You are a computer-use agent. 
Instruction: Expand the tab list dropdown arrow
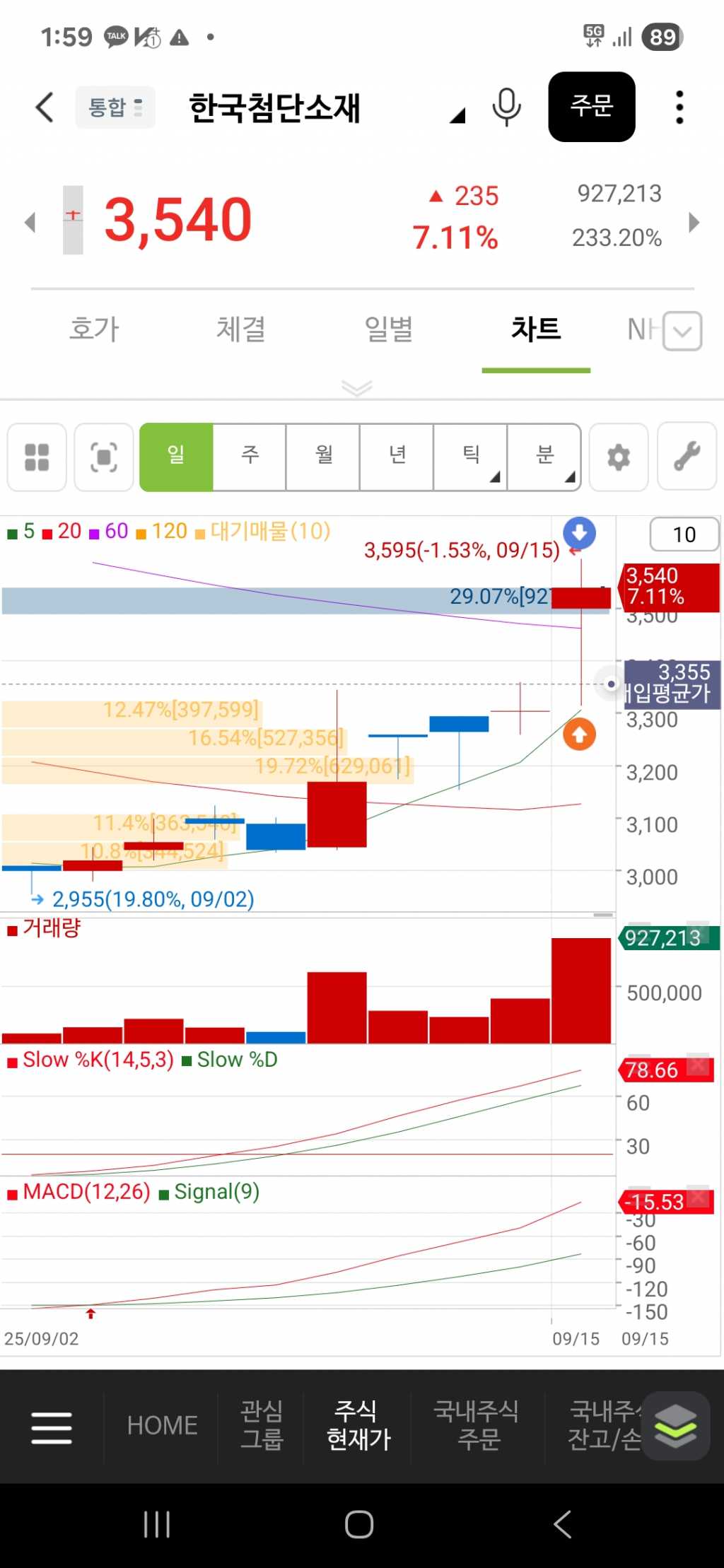click(x=682, y=331)
